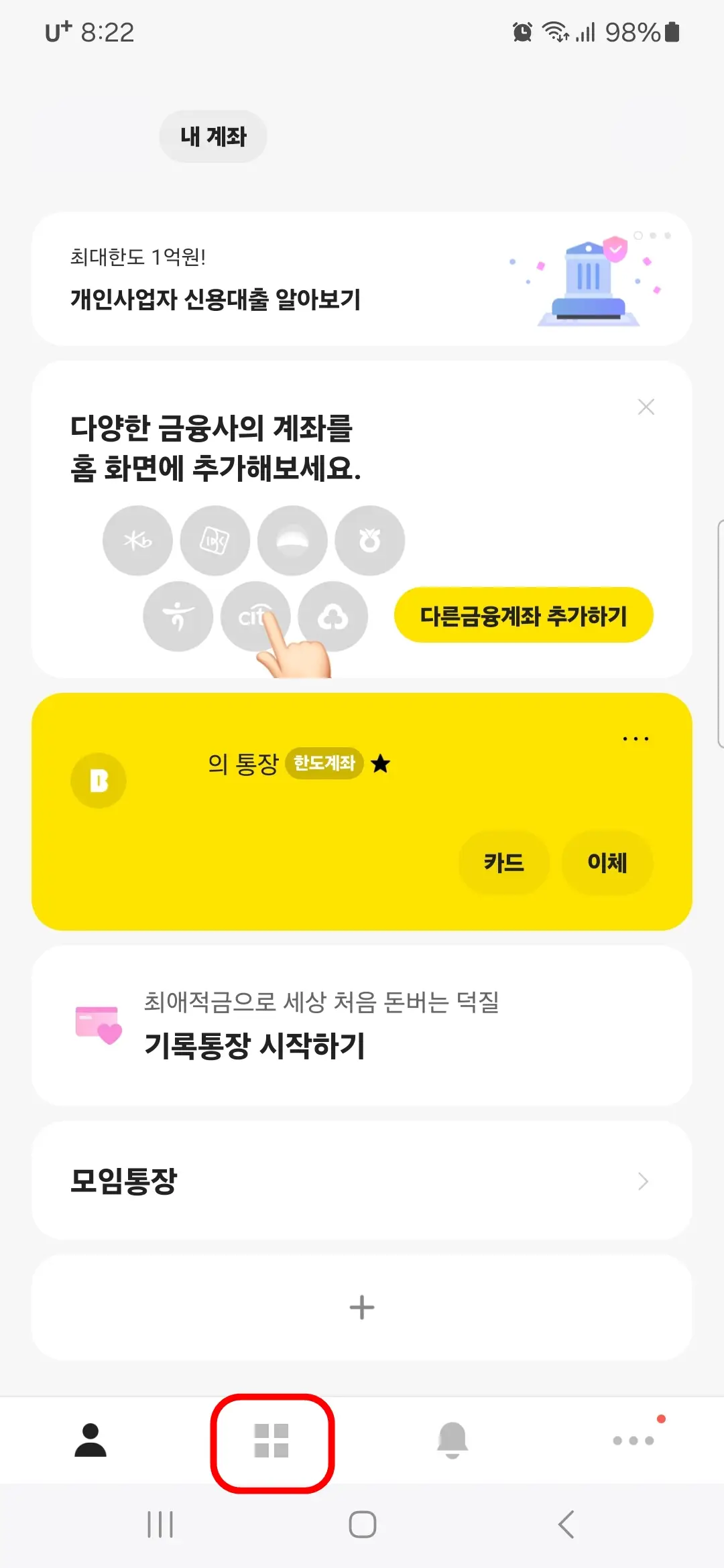Tap the NH Nonghyup bank icon
The image size is (724, 1568).
coord(369,540)
